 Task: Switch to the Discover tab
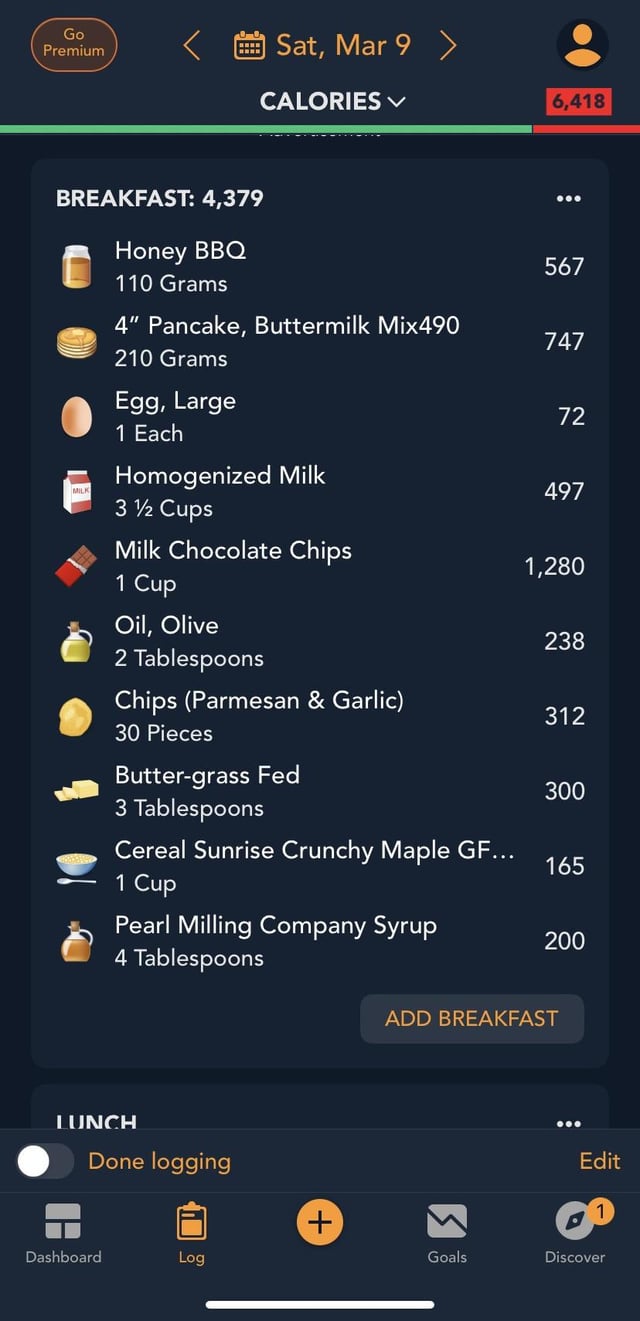(575, 1234)
